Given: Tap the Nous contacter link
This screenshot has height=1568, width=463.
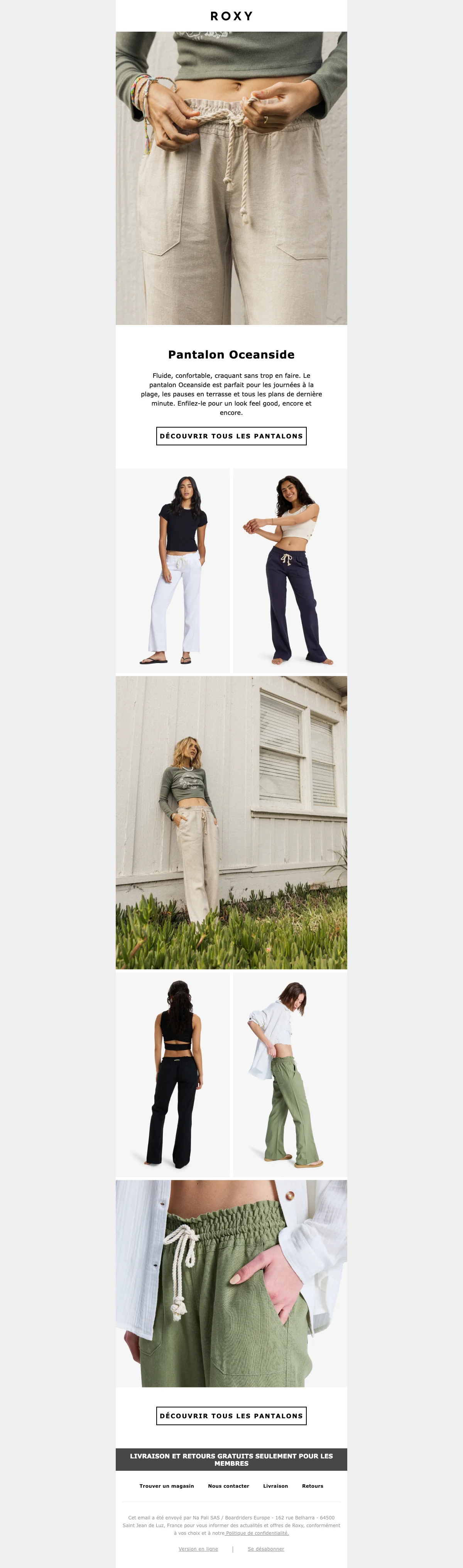Looking at the screenshot, I should [x=229, y=1486].
